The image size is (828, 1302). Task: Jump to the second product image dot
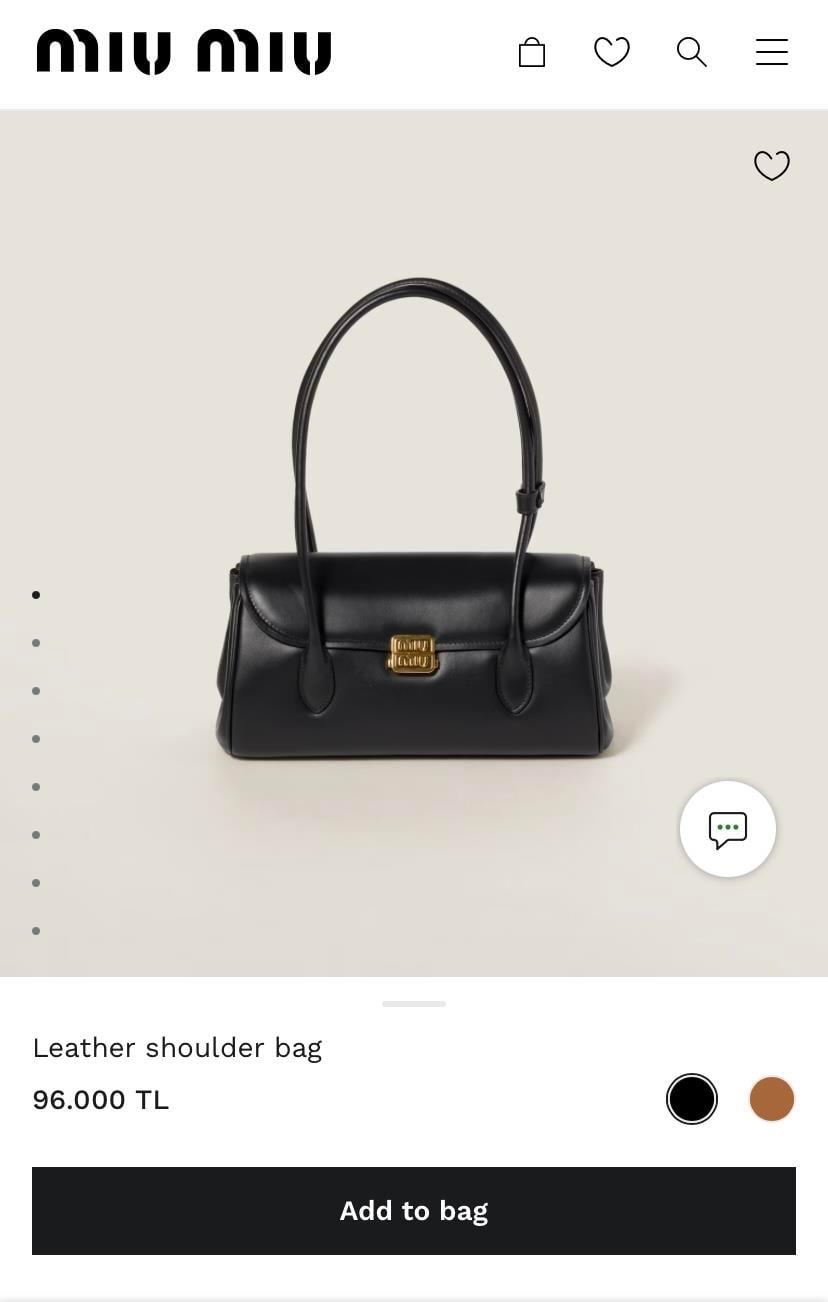point(36,643)
